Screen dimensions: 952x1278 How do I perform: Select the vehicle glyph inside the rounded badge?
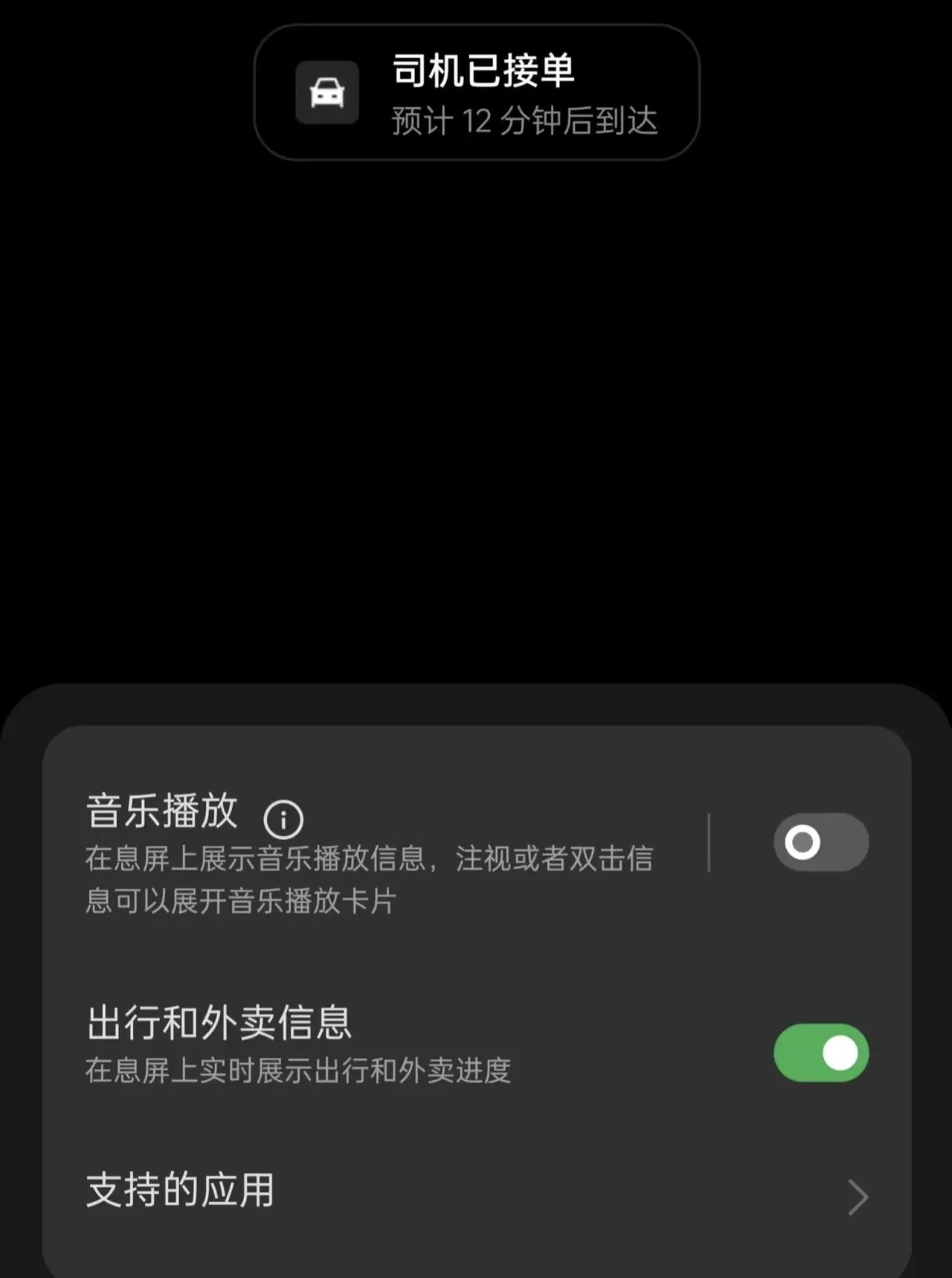click(x=326, y=91)
